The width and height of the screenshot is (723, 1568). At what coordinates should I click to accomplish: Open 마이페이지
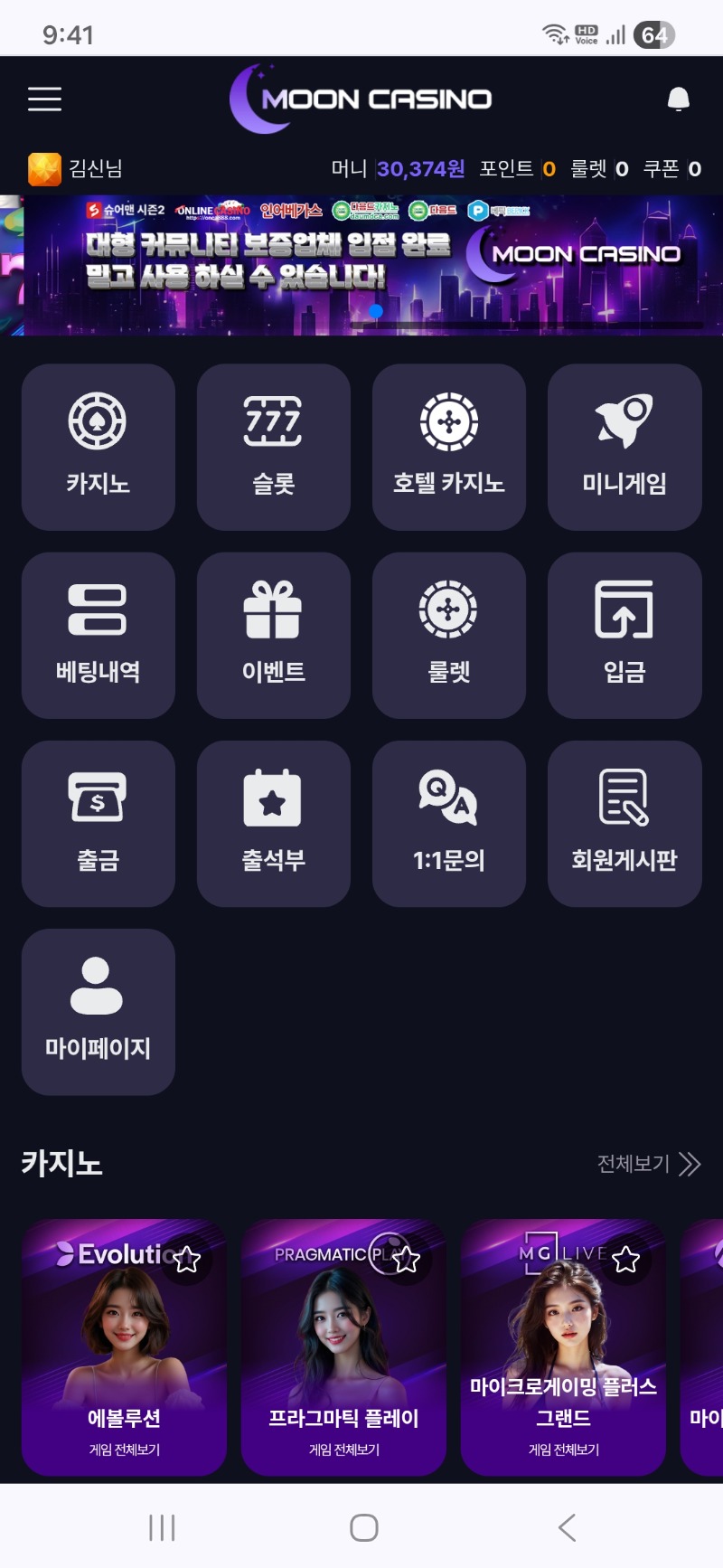(x=99, y=1011)
